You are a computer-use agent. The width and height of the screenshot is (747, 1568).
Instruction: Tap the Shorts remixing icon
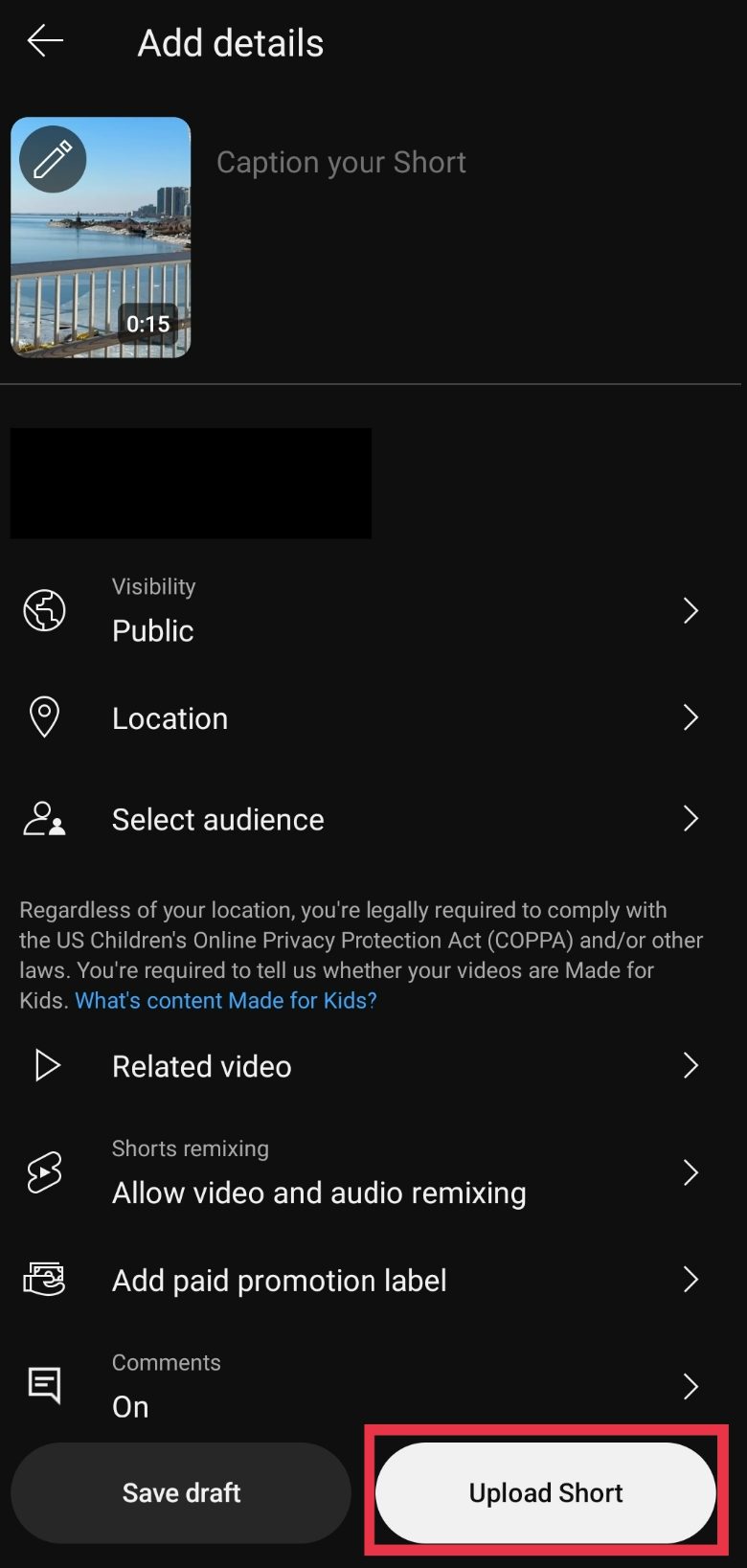coord(44,1172)
